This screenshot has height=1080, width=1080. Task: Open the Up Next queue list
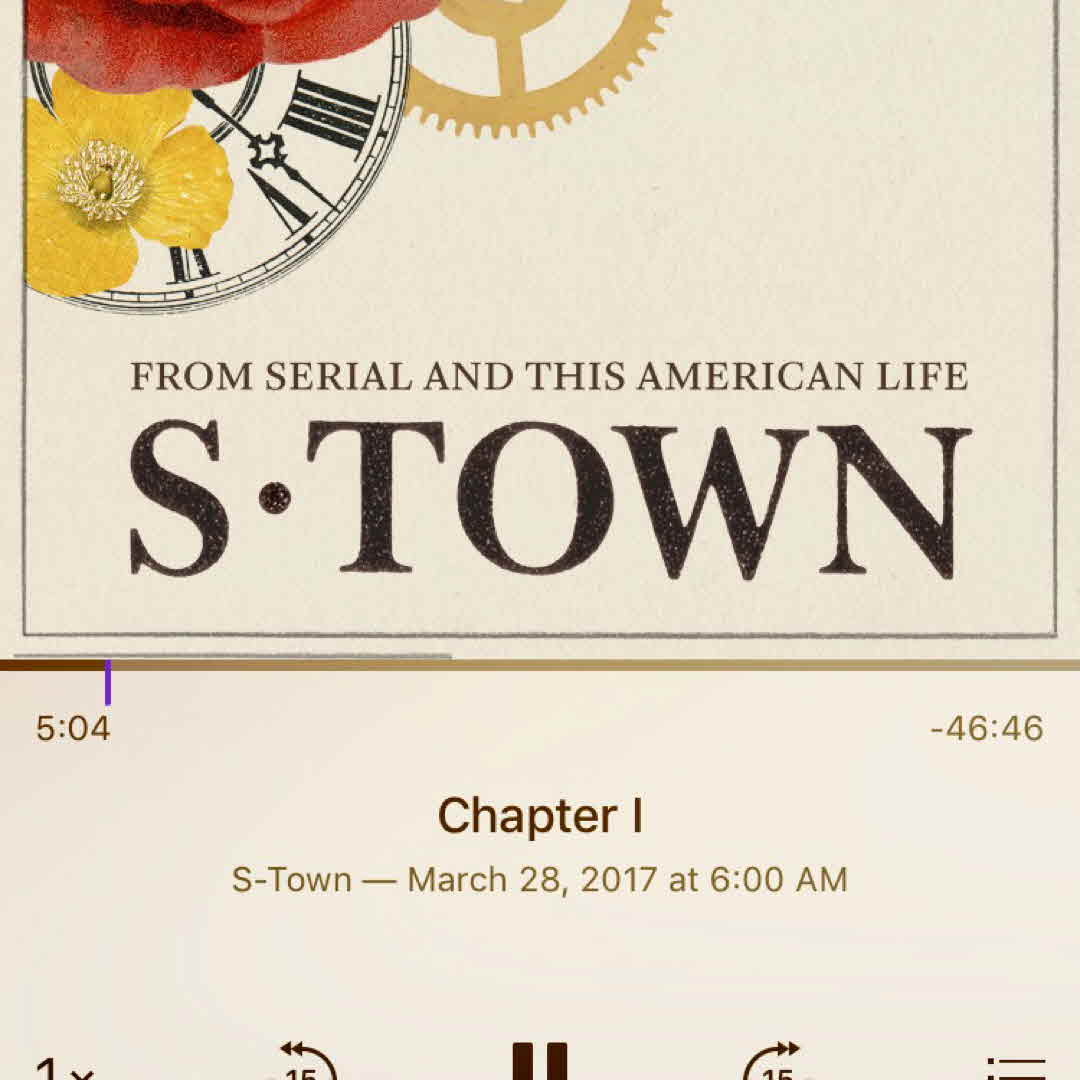(1015, 1068)
